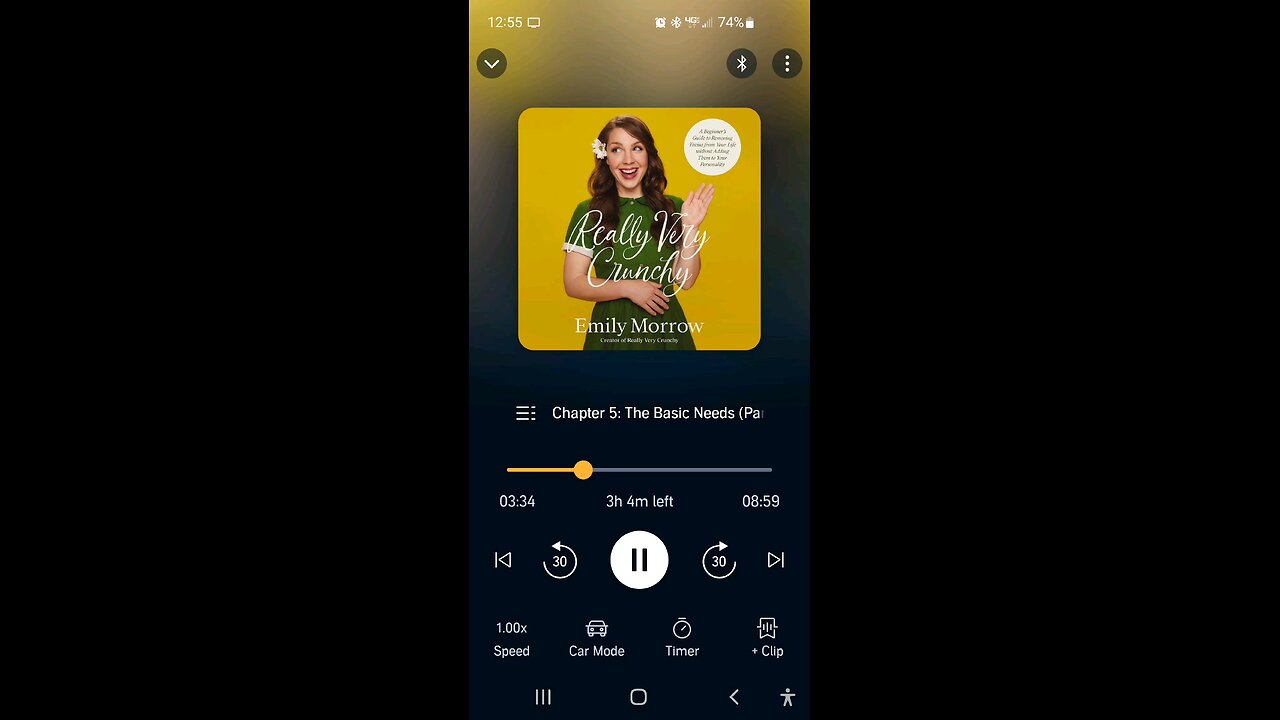Screen dimensions: 1280x720
Task: Open the Bluetooth connection options
Action: click(741, 64)
